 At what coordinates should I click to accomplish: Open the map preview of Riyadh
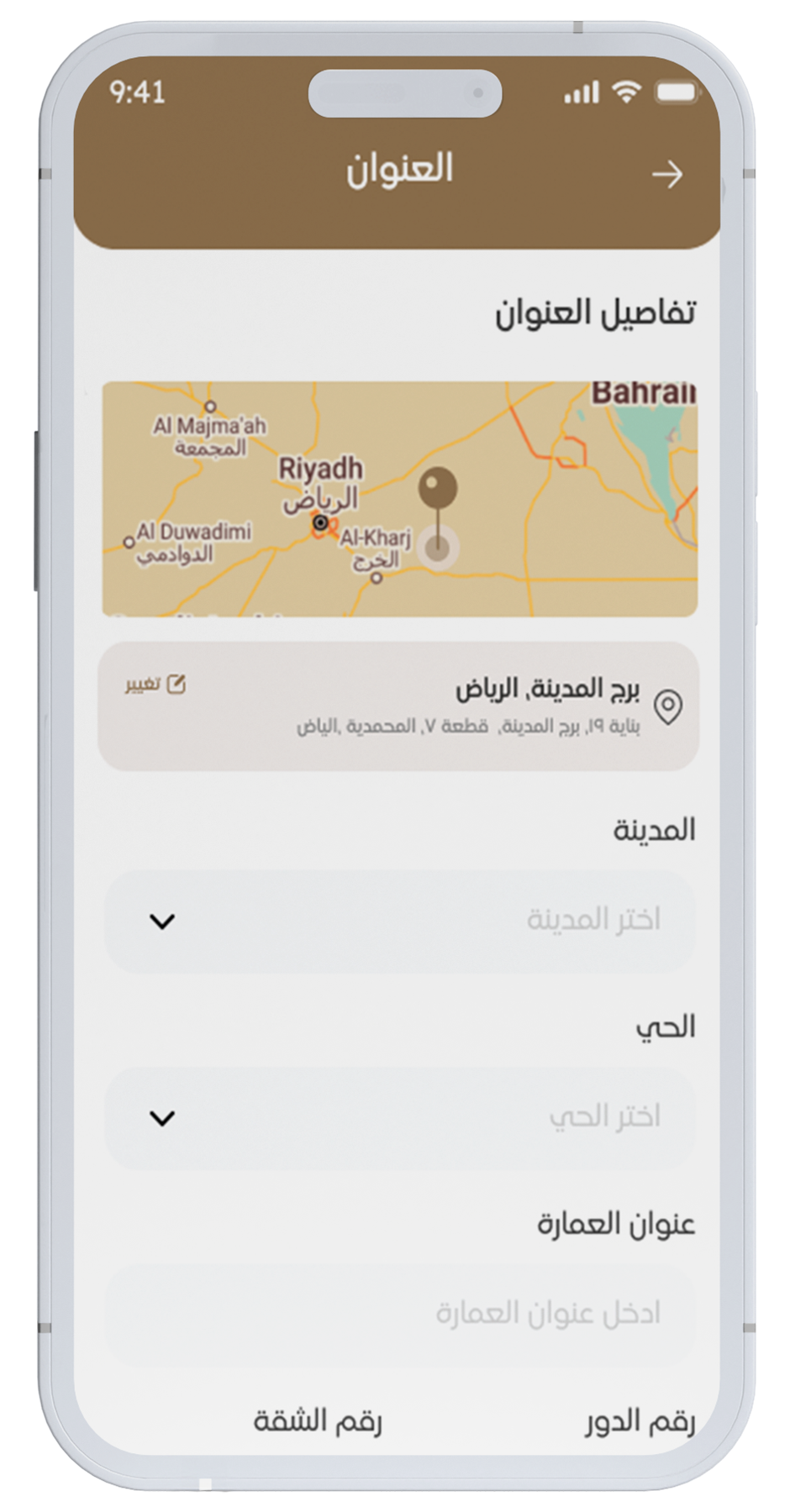399,499
